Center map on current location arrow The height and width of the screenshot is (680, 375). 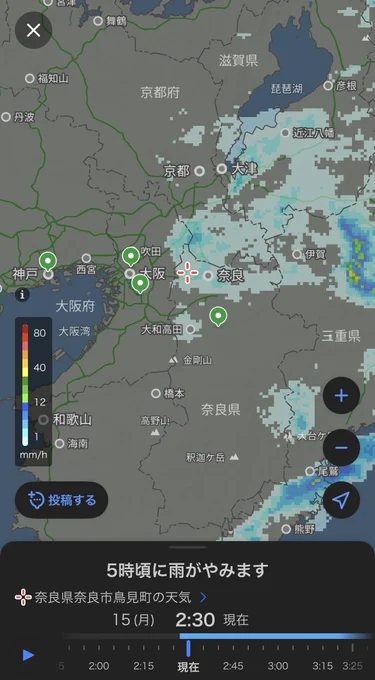tap(341, 500)
